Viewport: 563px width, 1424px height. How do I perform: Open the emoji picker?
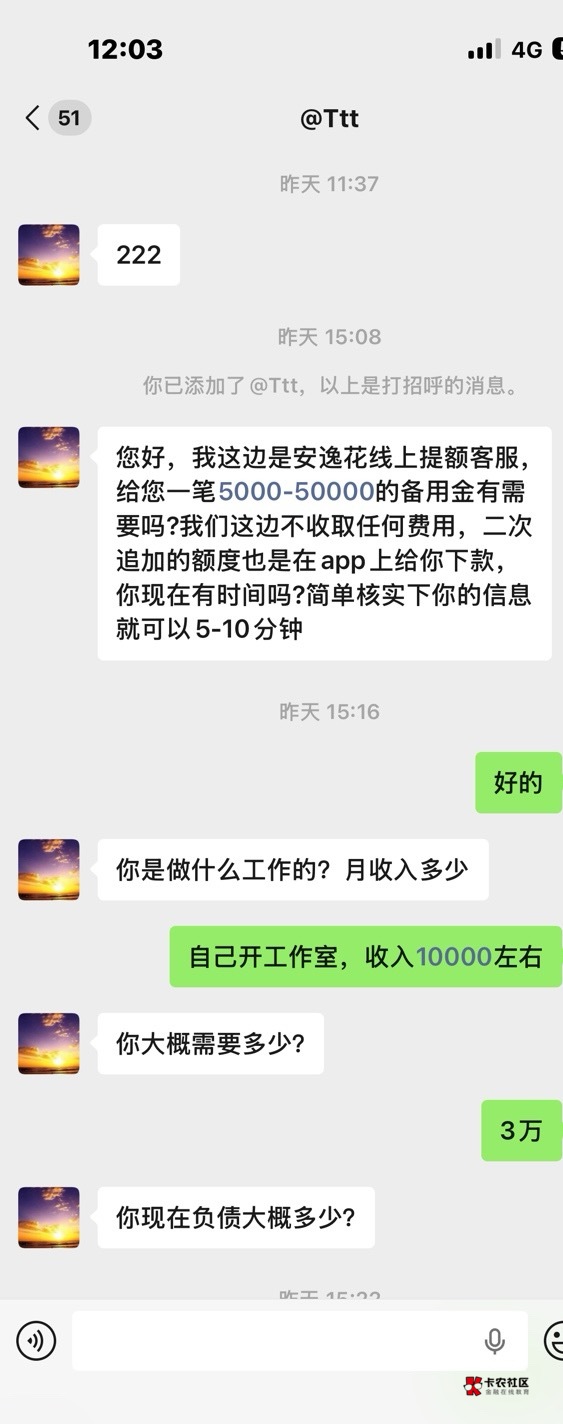553,1341
